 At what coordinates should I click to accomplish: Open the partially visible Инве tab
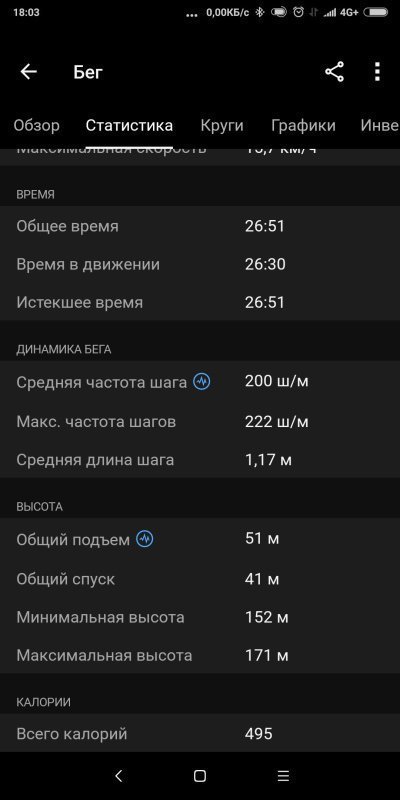tap(380, 126)
